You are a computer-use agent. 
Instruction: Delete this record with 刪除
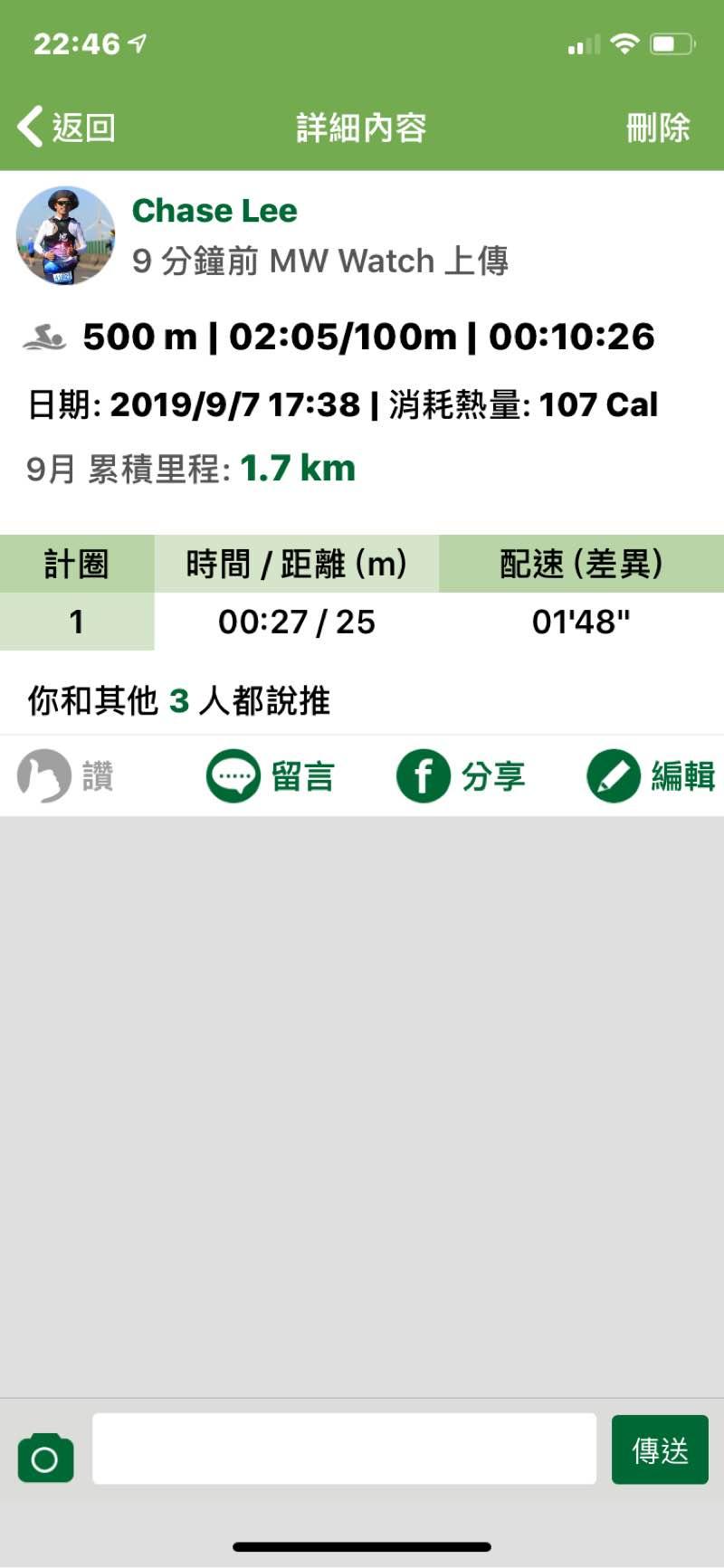tap(658, 128)
